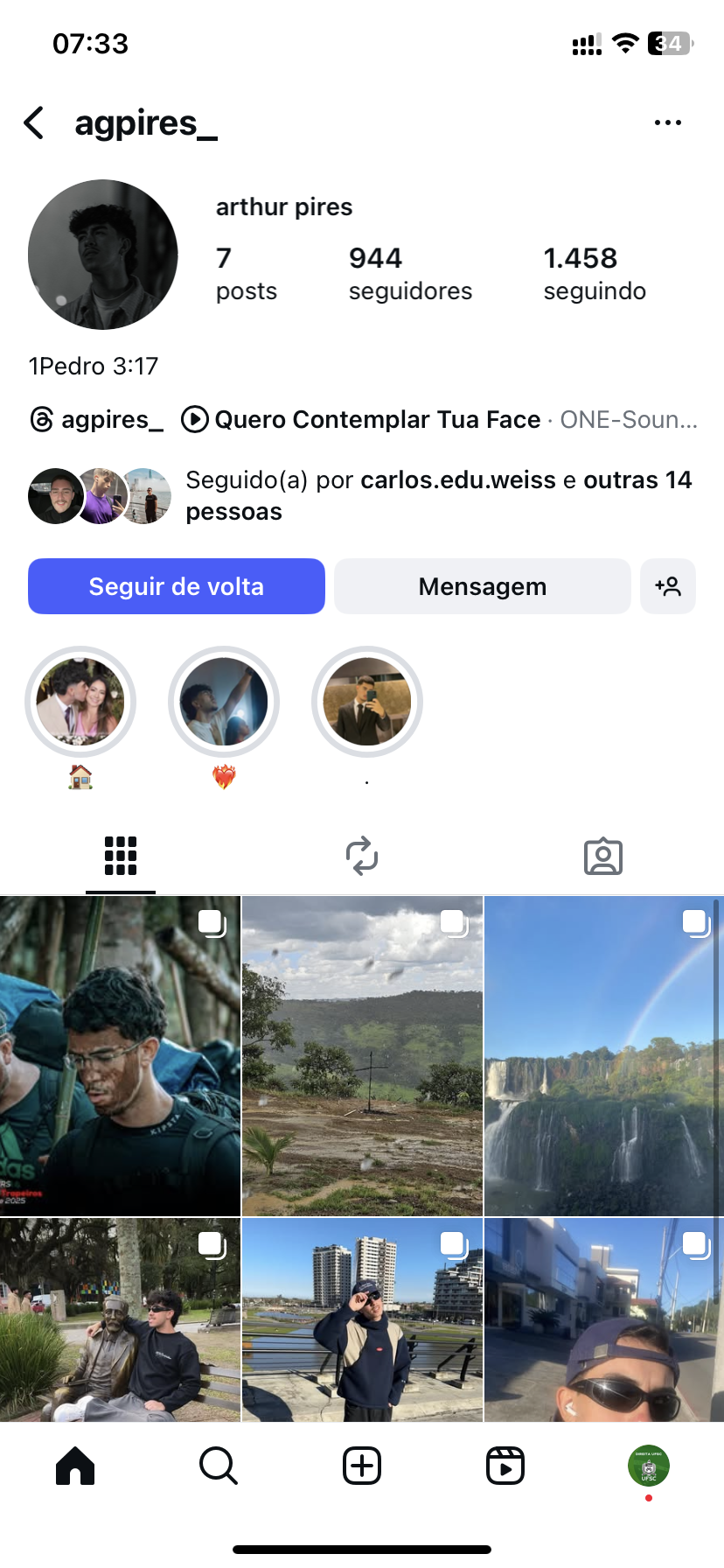Switch to the tagged photos tab
The width and height of the screenshot is (724, 1568).
coord(602,856)
